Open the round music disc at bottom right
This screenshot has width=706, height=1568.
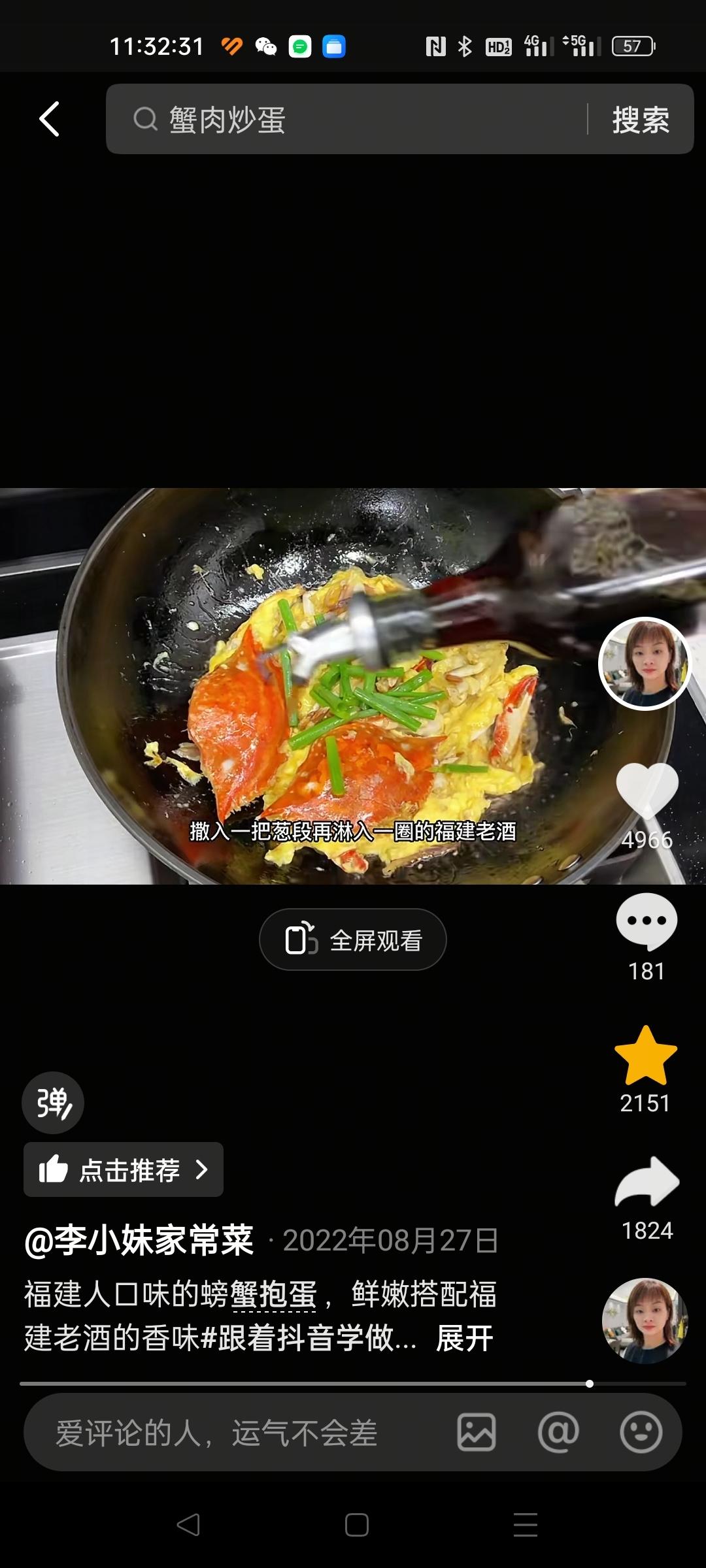(645, 1320)
